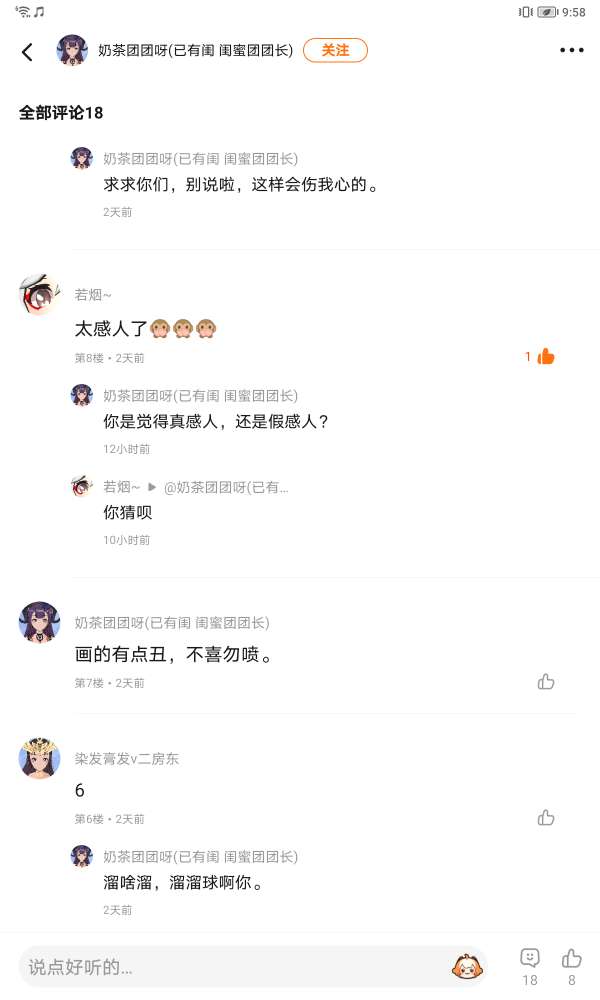This screenshot has width=600, height=1000.
Task: Open the reply 溜啥溜，溜溜球啊你
Action: 184,883
